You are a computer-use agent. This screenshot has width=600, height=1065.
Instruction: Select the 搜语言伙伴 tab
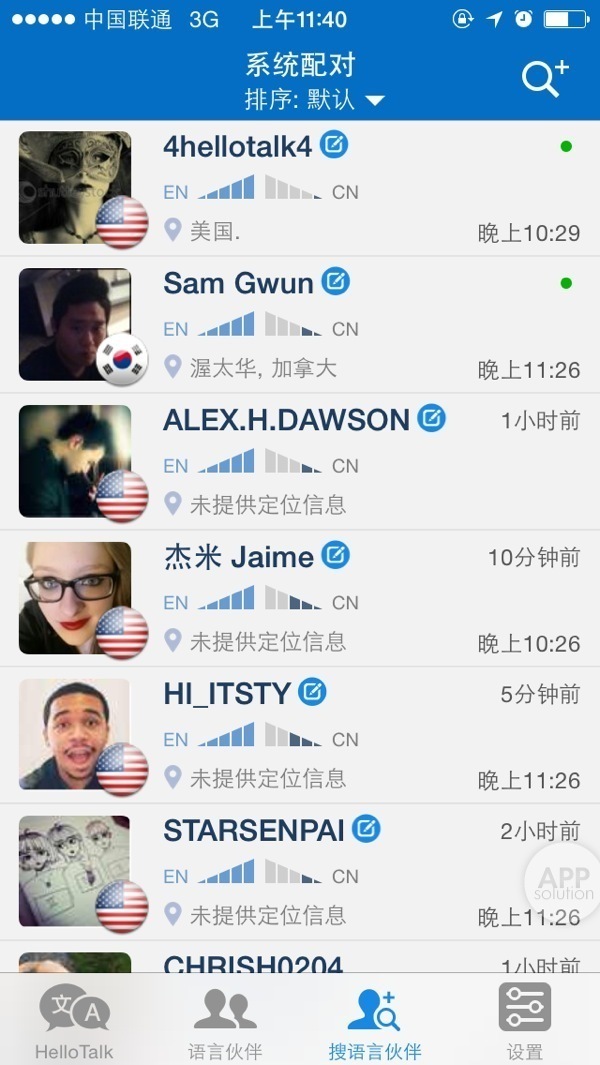tap(375, 1020)
